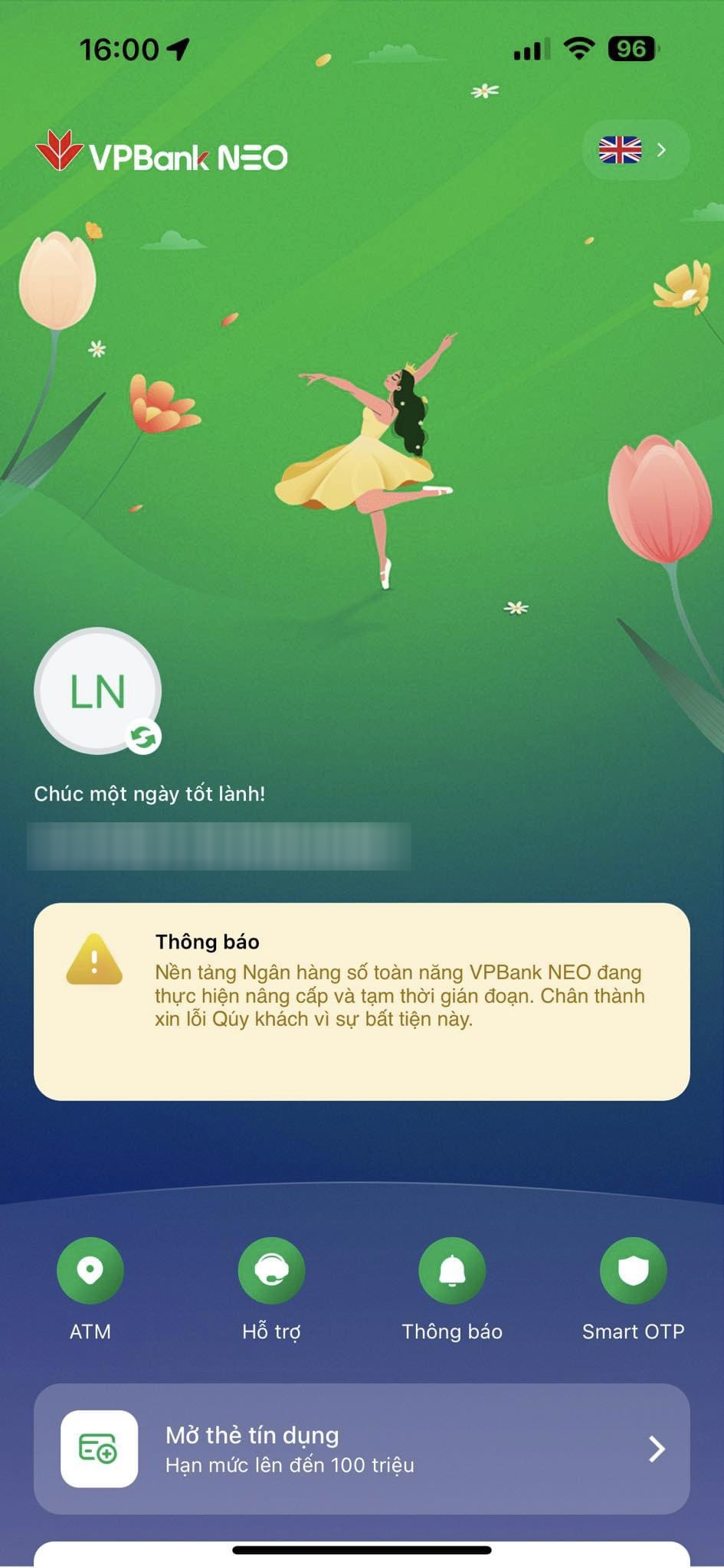Open Hỗ trợ support

(271, 1270)
